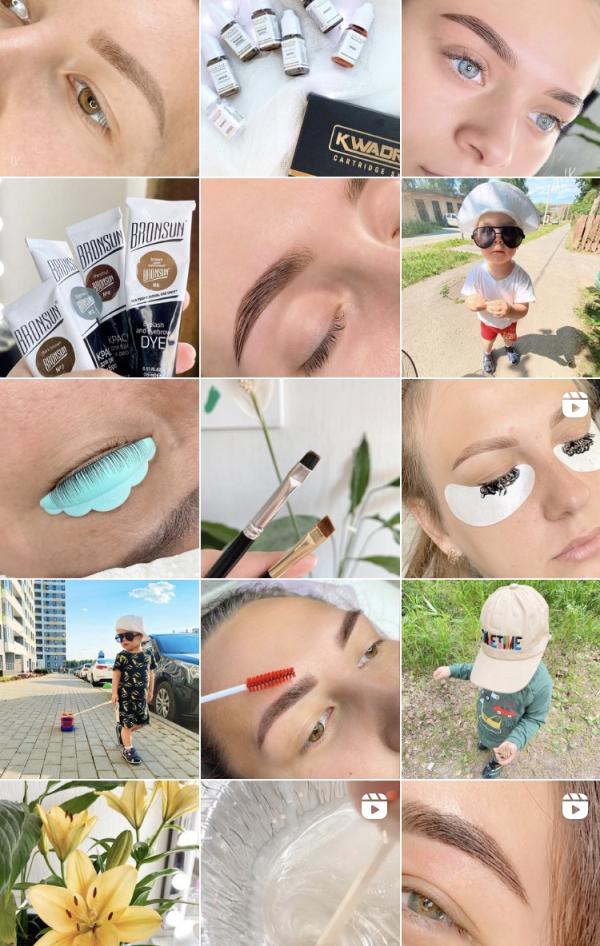This screenshot has width=600, height=946.
Task: Open the Bronsun dye tubes post
Action: click(x=99, y=278)
